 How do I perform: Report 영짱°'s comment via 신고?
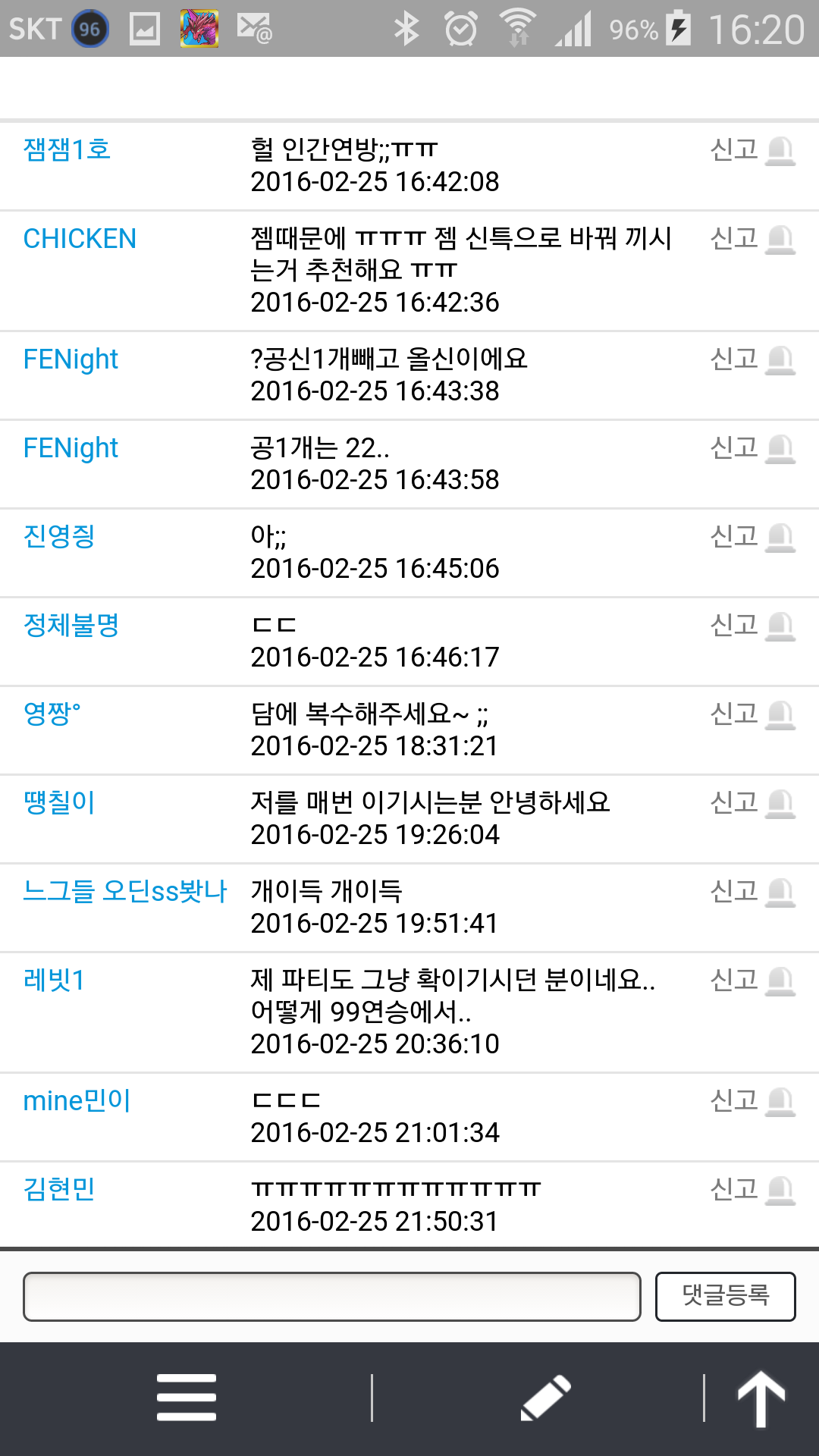click(751, 714)
